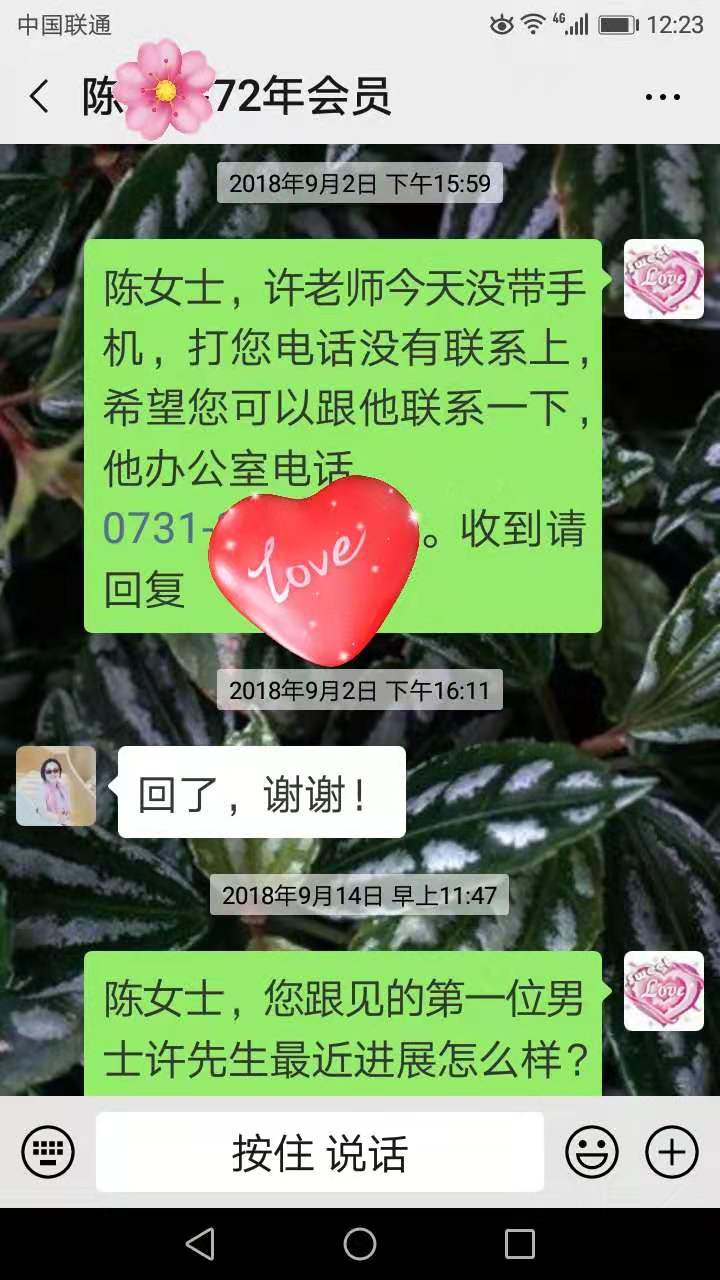Open the plus attachment menu
The width and height of the screenshot is (720, 1280).
point(671,1153)
